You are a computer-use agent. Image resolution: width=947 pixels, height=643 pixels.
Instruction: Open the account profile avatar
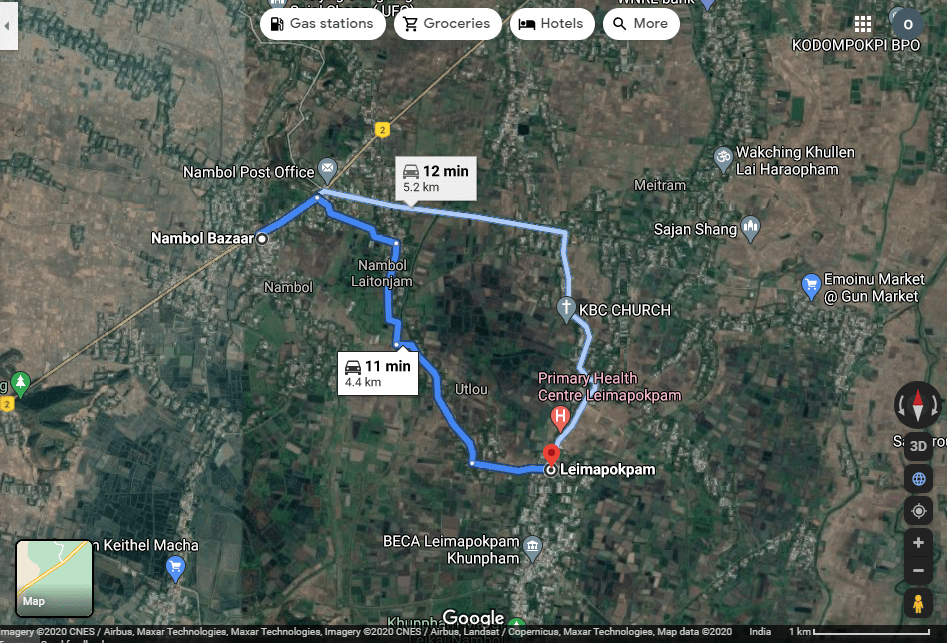click(x=908, y=24)
